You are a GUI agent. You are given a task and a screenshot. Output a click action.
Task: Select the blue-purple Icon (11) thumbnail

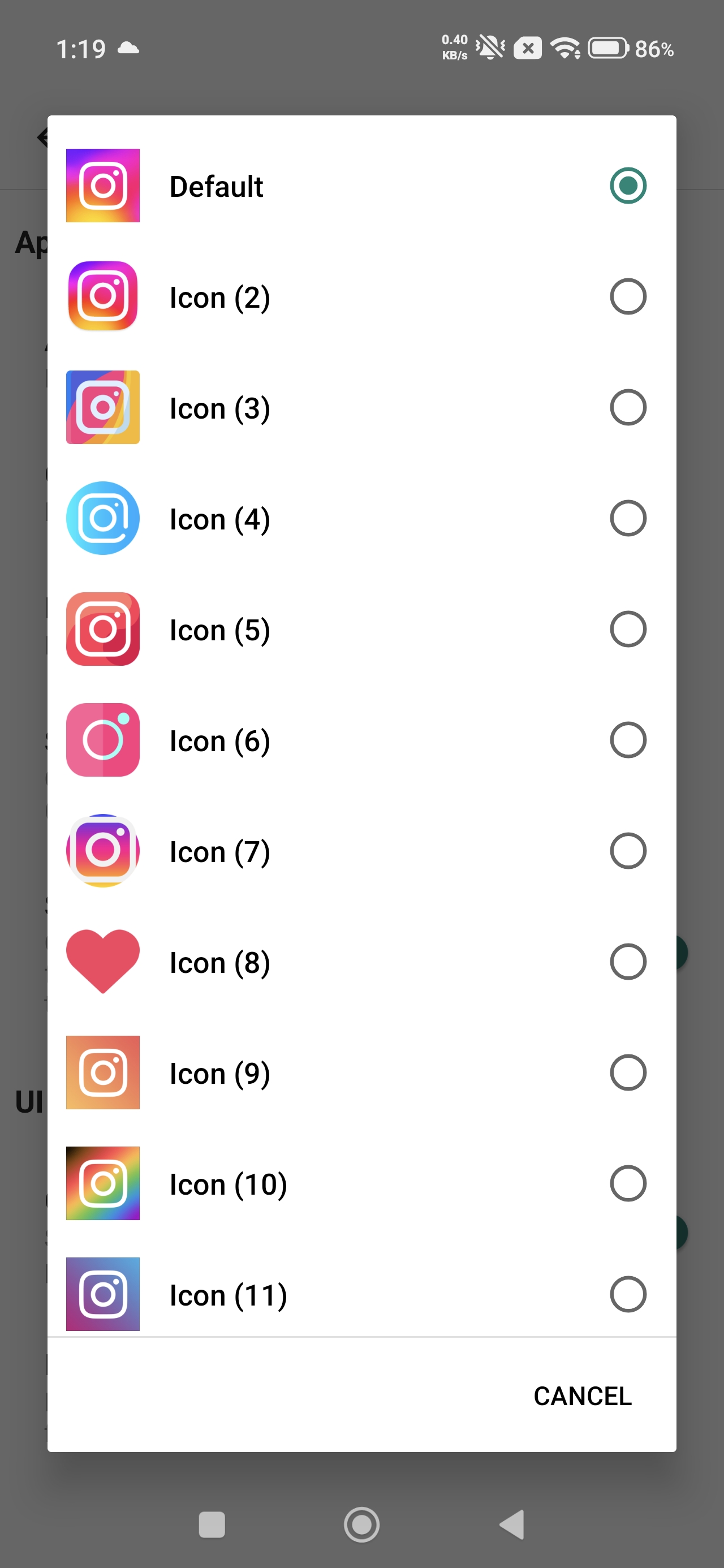point(102,1295)
